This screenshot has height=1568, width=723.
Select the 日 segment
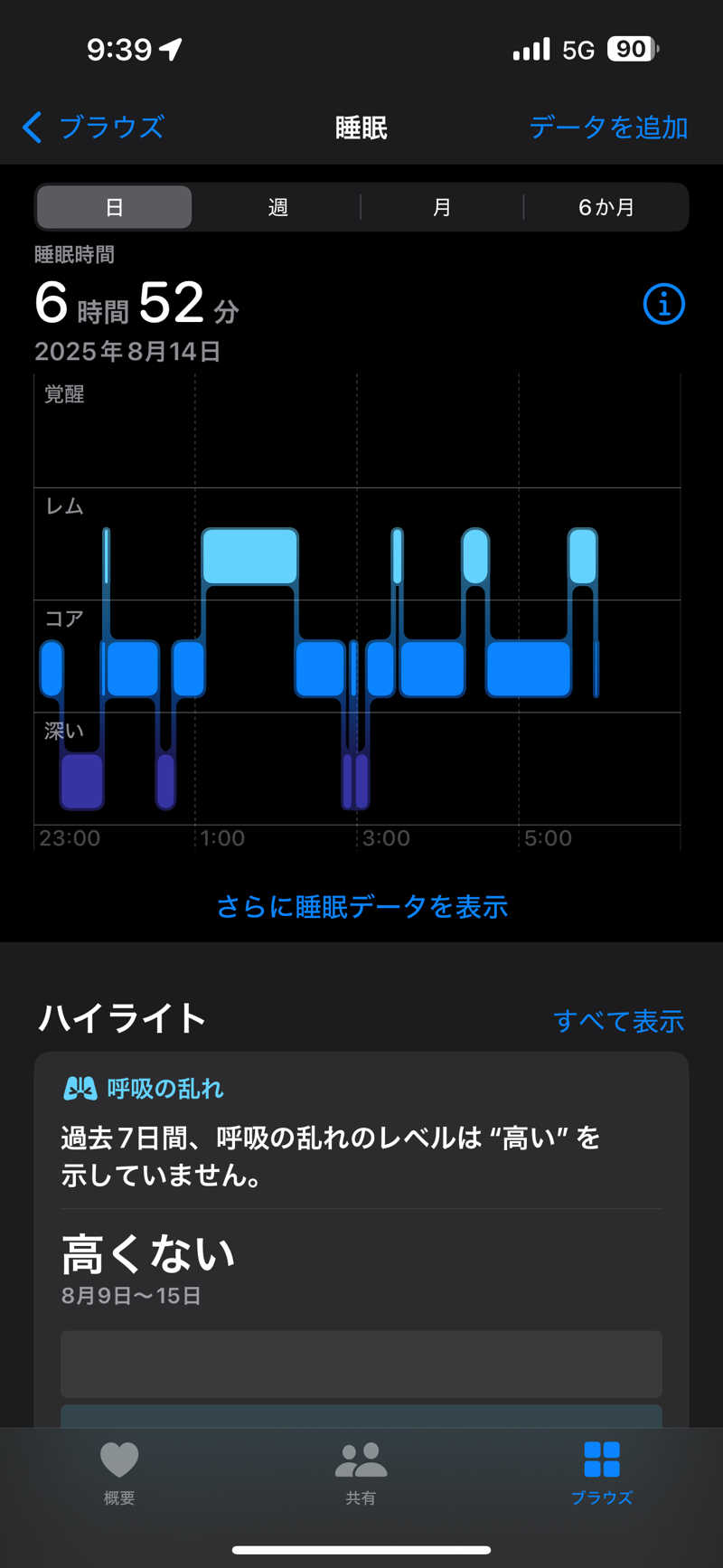[x=115, y=207]
